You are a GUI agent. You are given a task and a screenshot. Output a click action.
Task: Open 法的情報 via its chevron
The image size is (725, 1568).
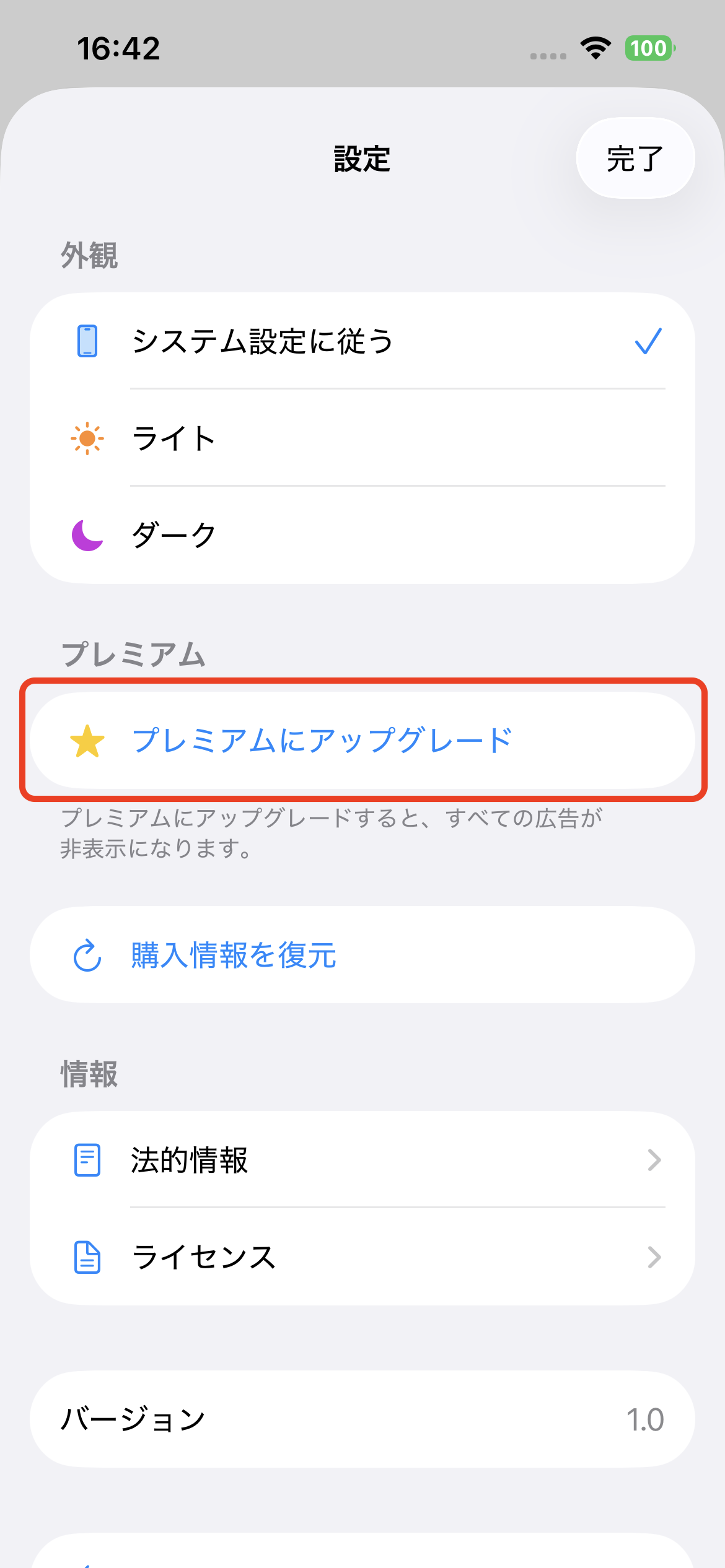[x=654, y=1161]
